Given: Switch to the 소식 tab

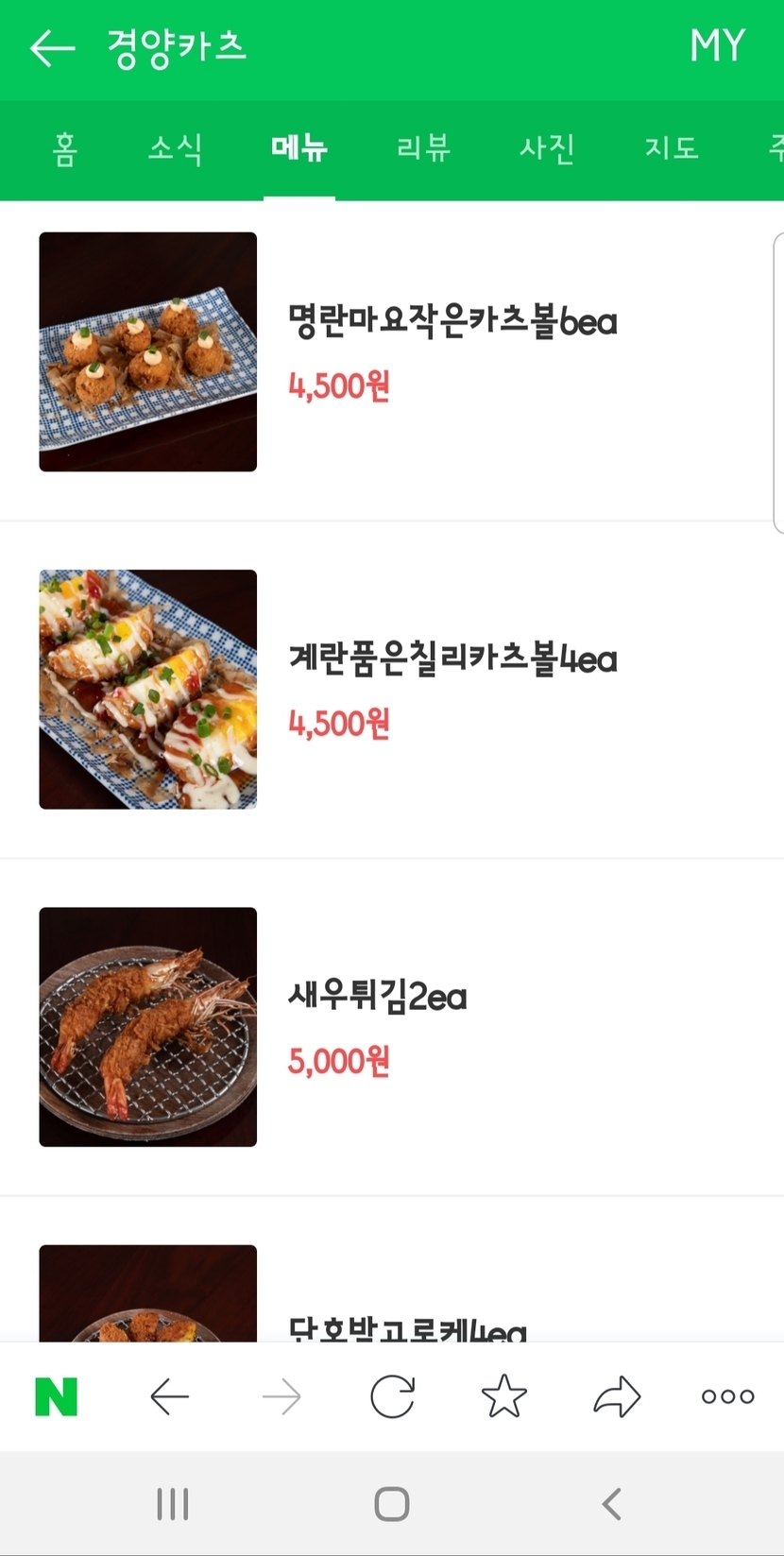Looking at the screenshot, I should (175, 148).
